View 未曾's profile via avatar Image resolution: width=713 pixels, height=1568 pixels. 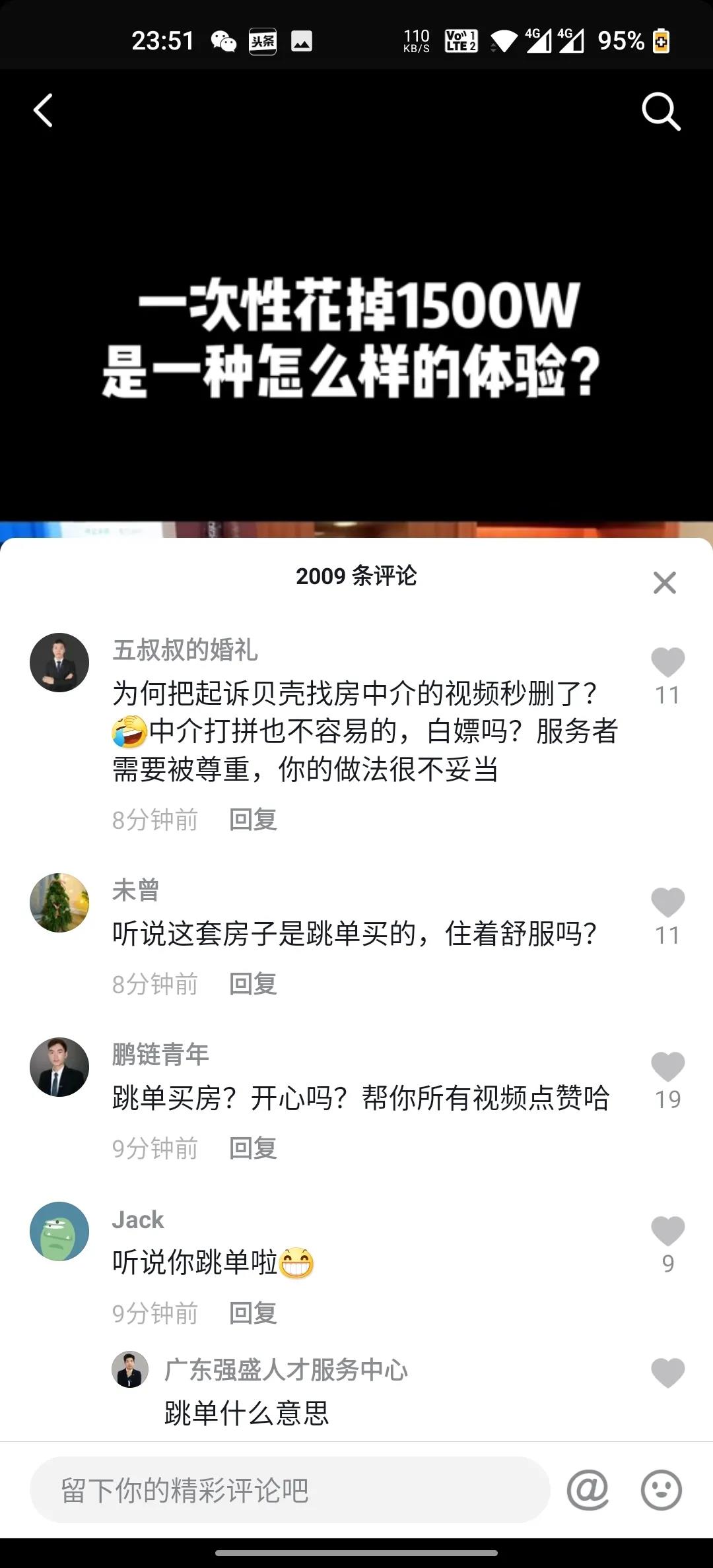coord(59,903)
